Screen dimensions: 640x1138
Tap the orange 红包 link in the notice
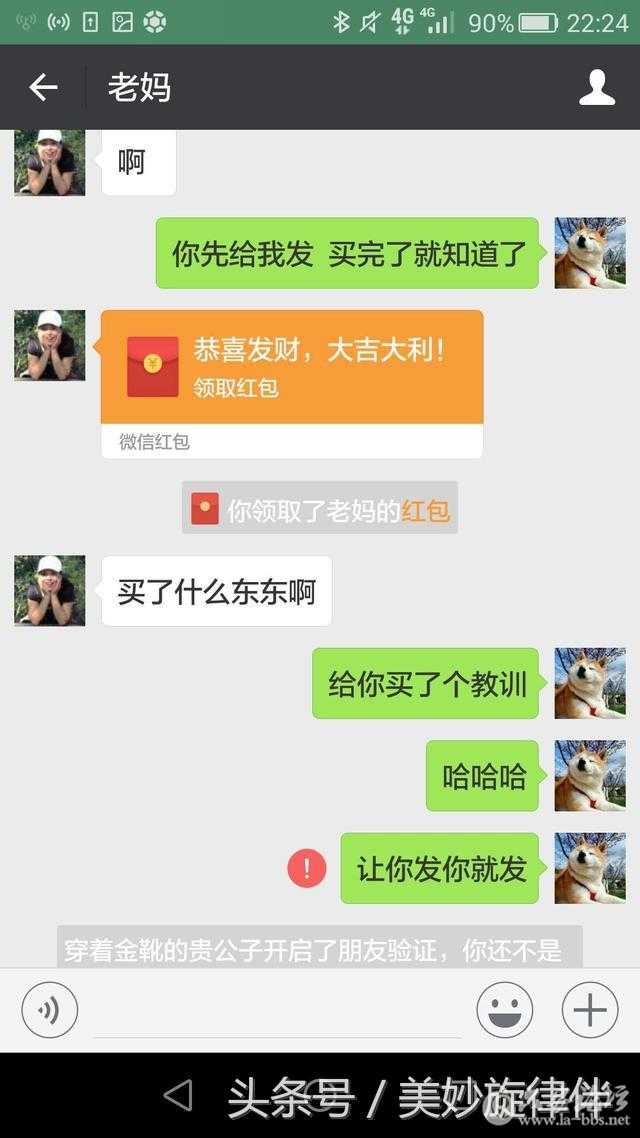point(426,512)
